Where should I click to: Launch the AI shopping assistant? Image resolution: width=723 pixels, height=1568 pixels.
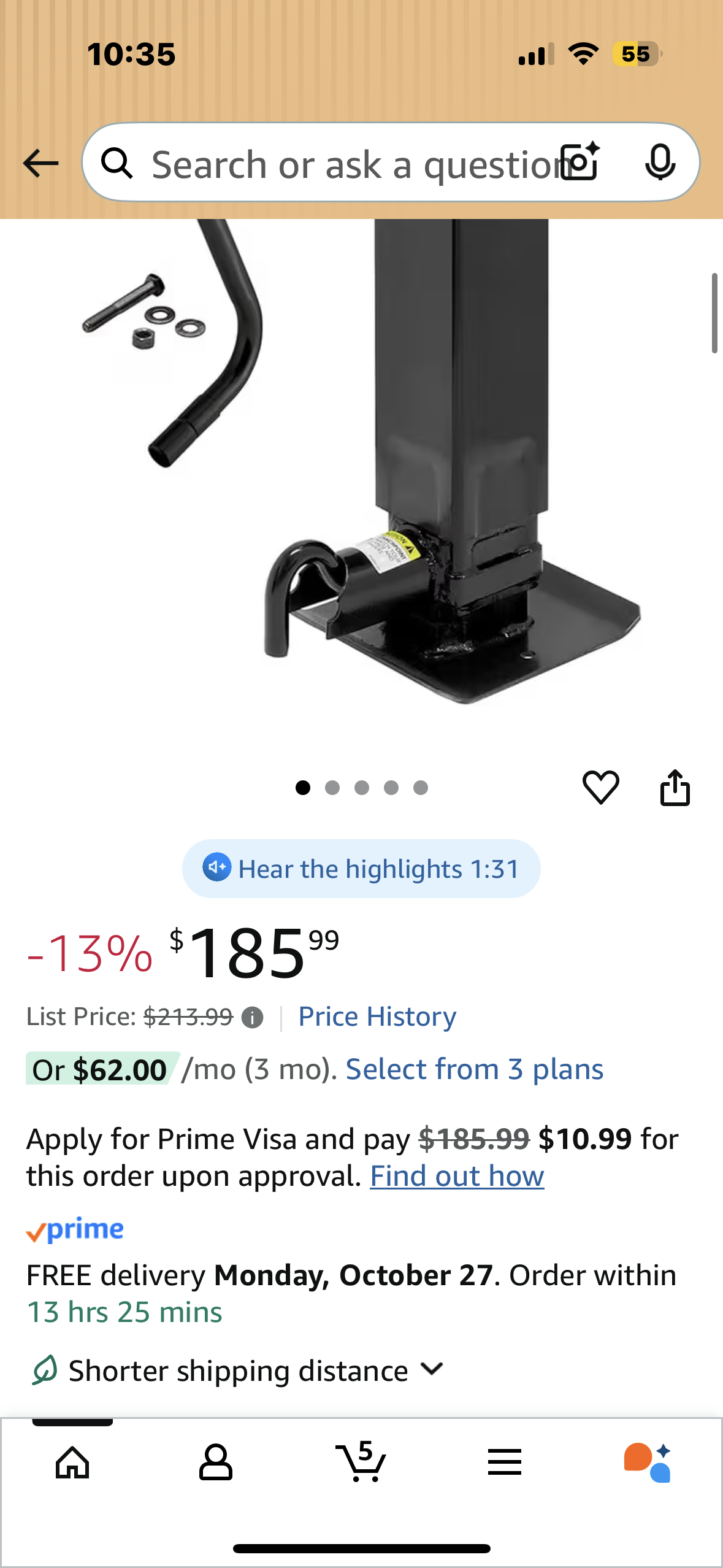(647, 1462)
